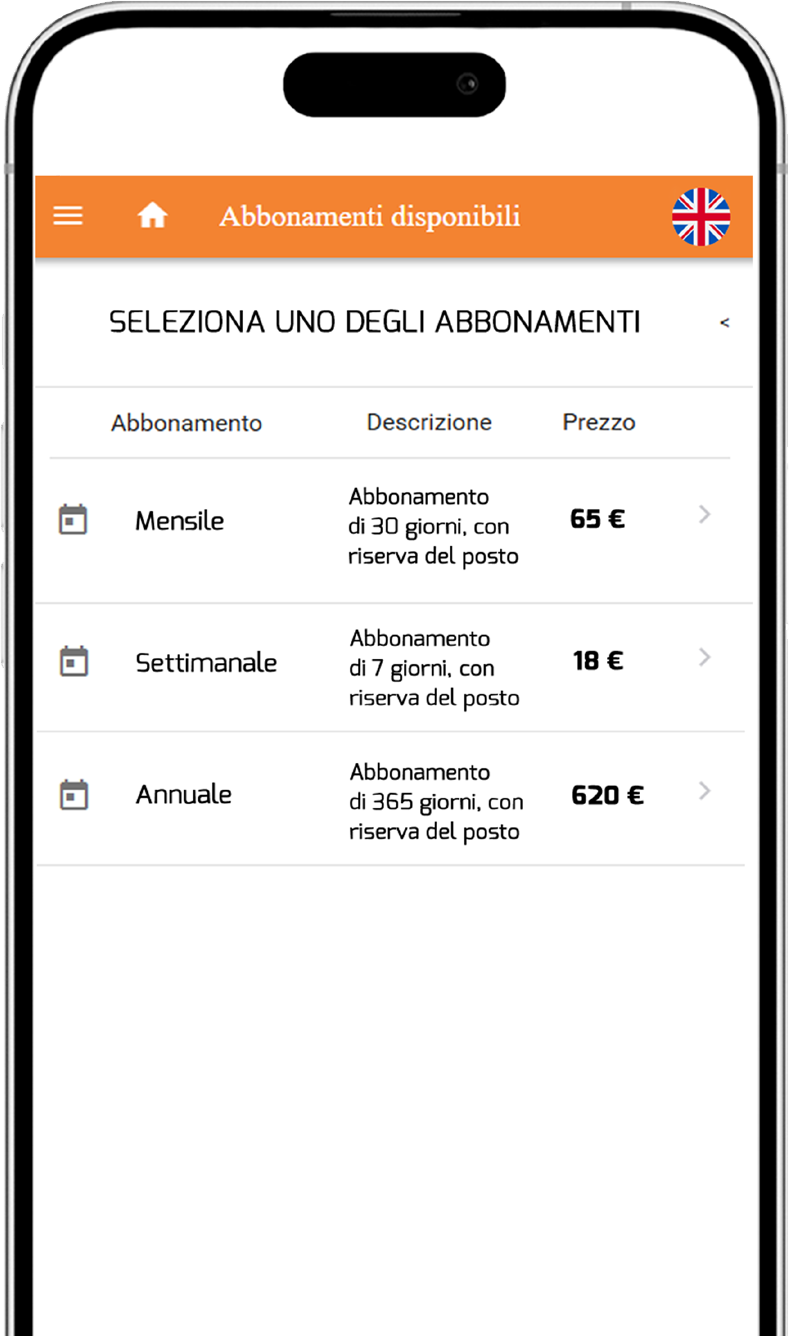Switch language with the UK flag
Screen dimensions: 789x1336
(x=700, y=217)
